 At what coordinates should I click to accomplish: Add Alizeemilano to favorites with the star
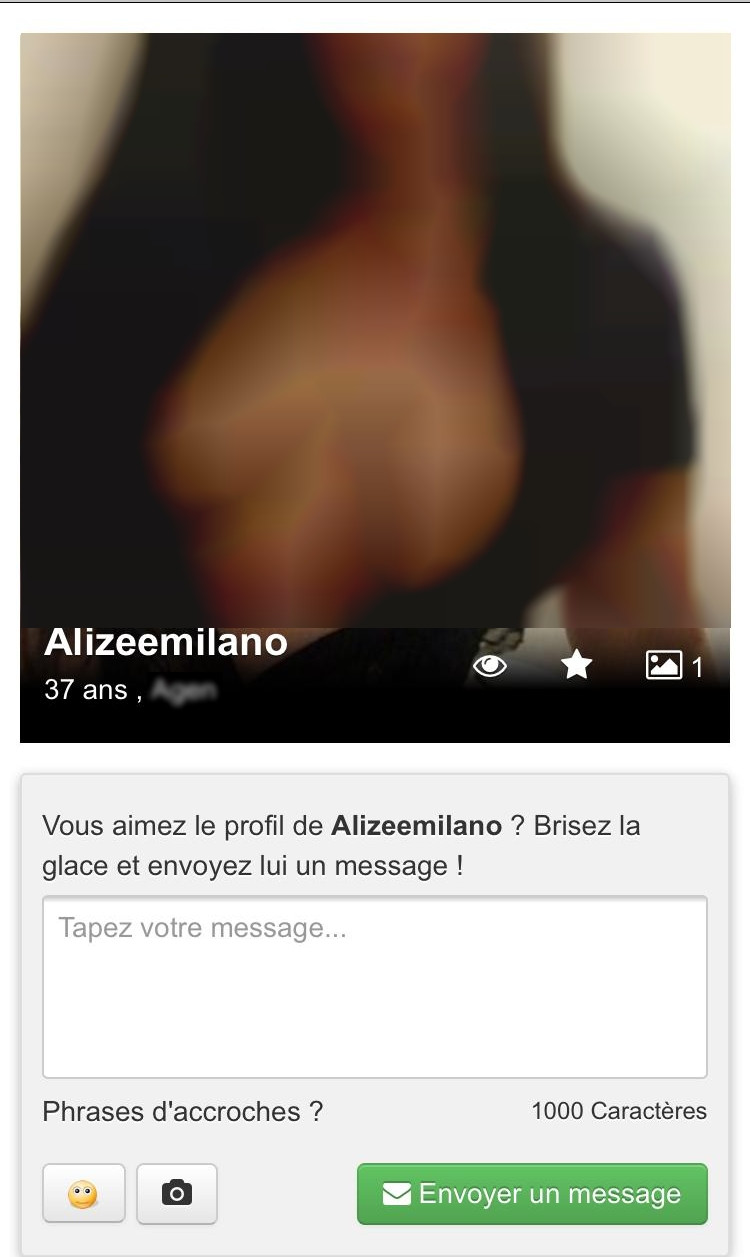click(x=576, y=665)
